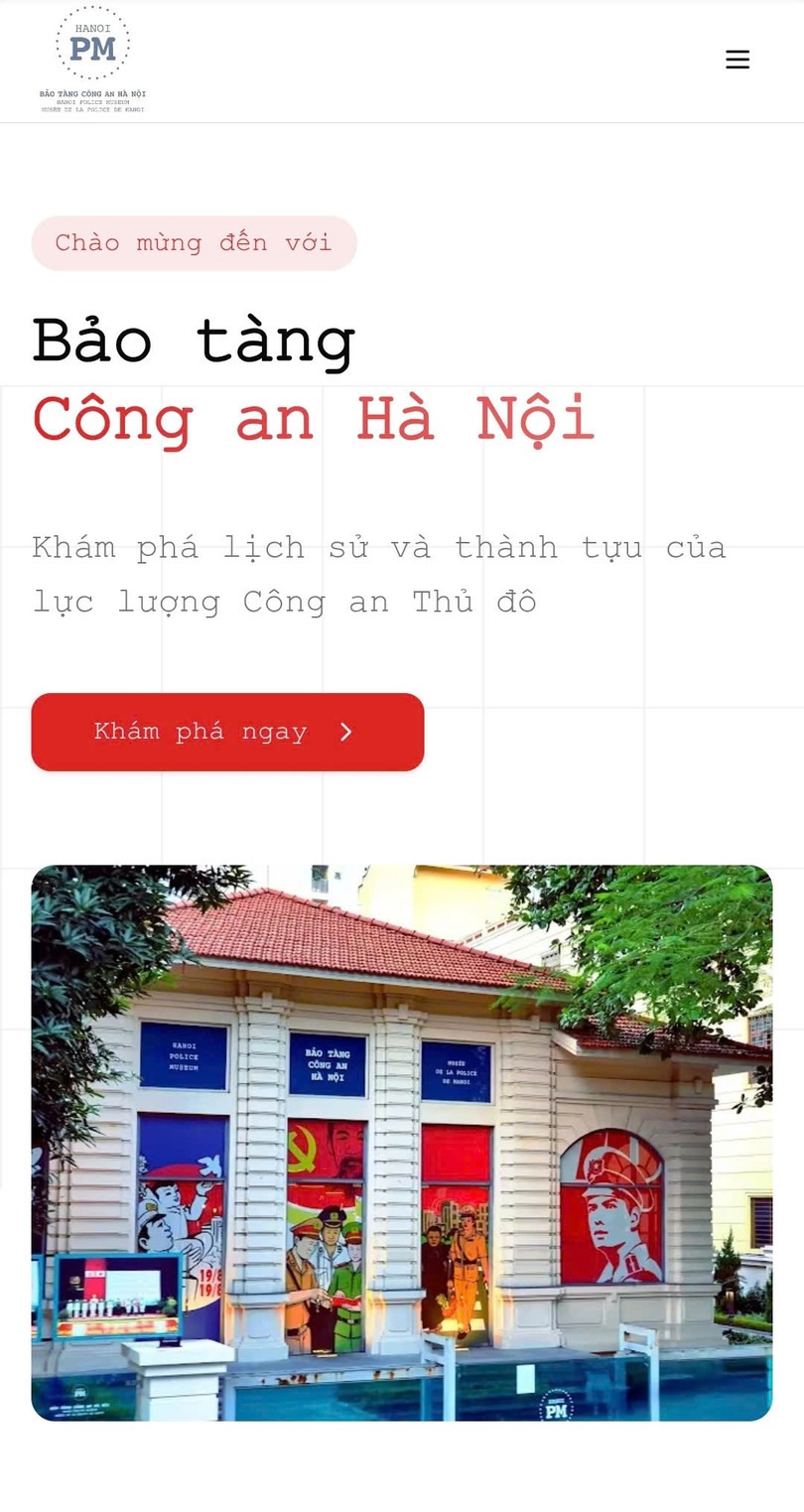
Task: Select the arrow chevron inside Khám phá ngay
Action: pos(345,732)
